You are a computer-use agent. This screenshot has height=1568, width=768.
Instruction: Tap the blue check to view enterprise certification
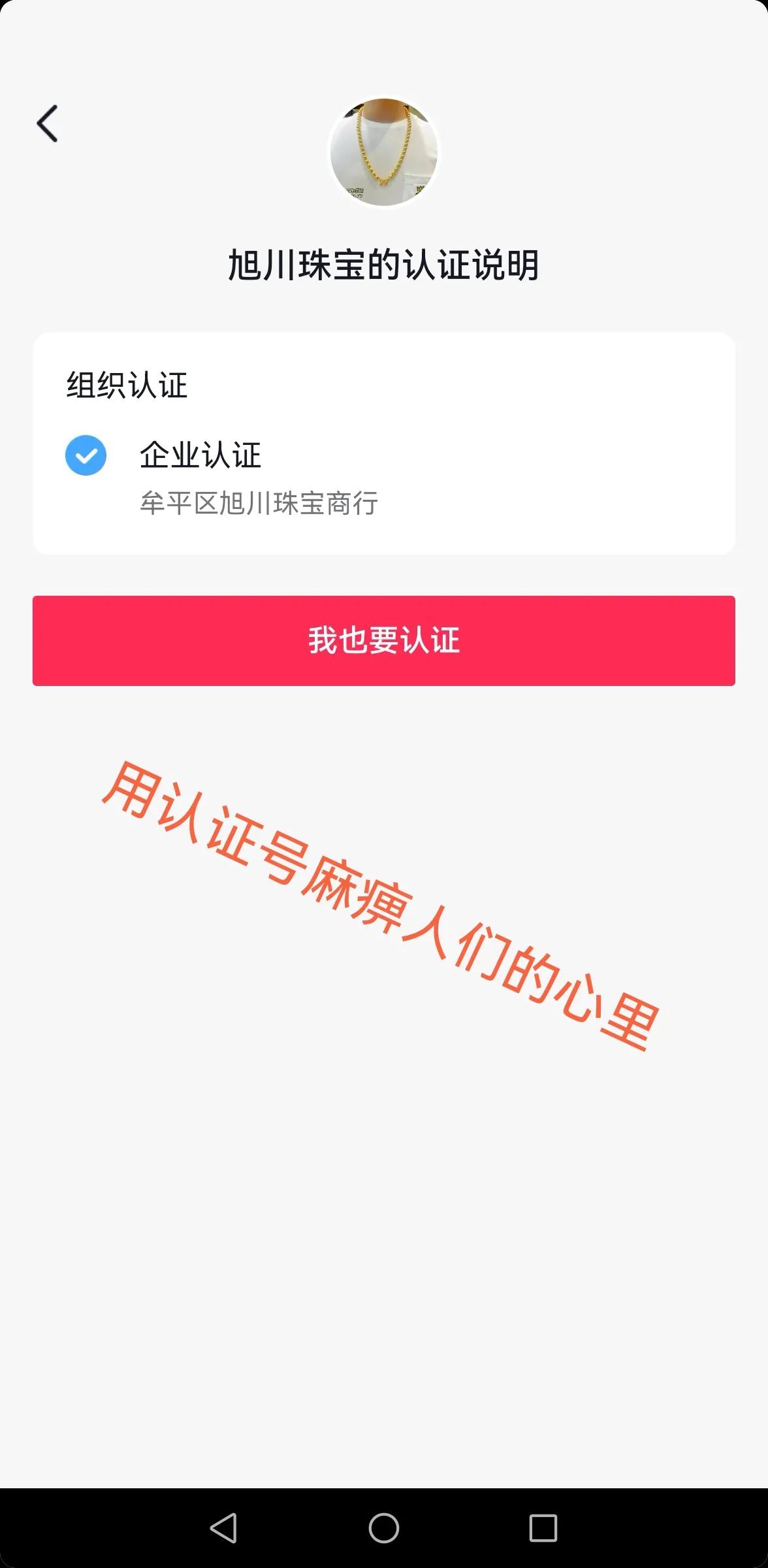point(86,455)
